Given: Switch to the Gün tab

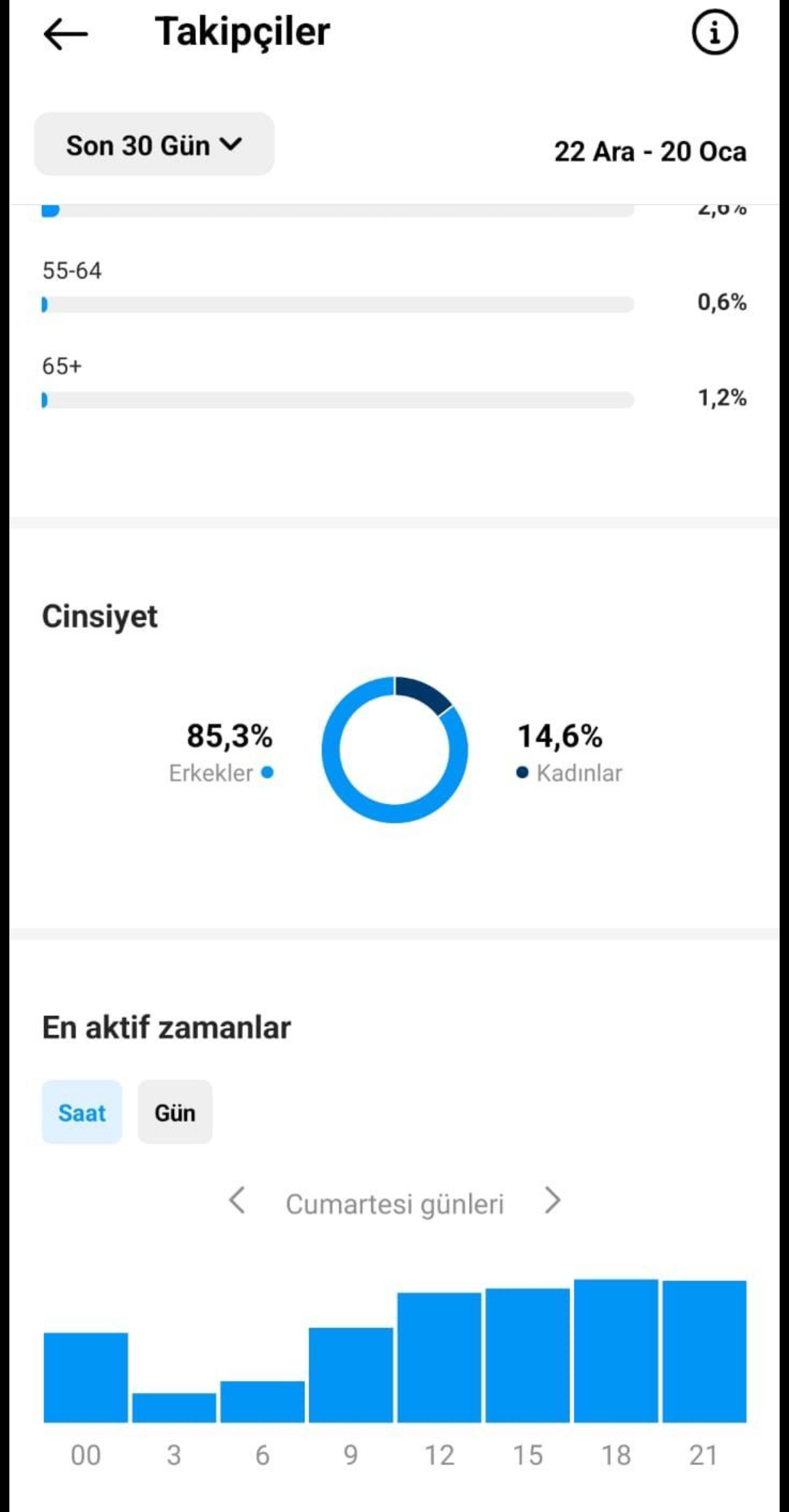Looking at the screenshot, I should [175, 1112].
